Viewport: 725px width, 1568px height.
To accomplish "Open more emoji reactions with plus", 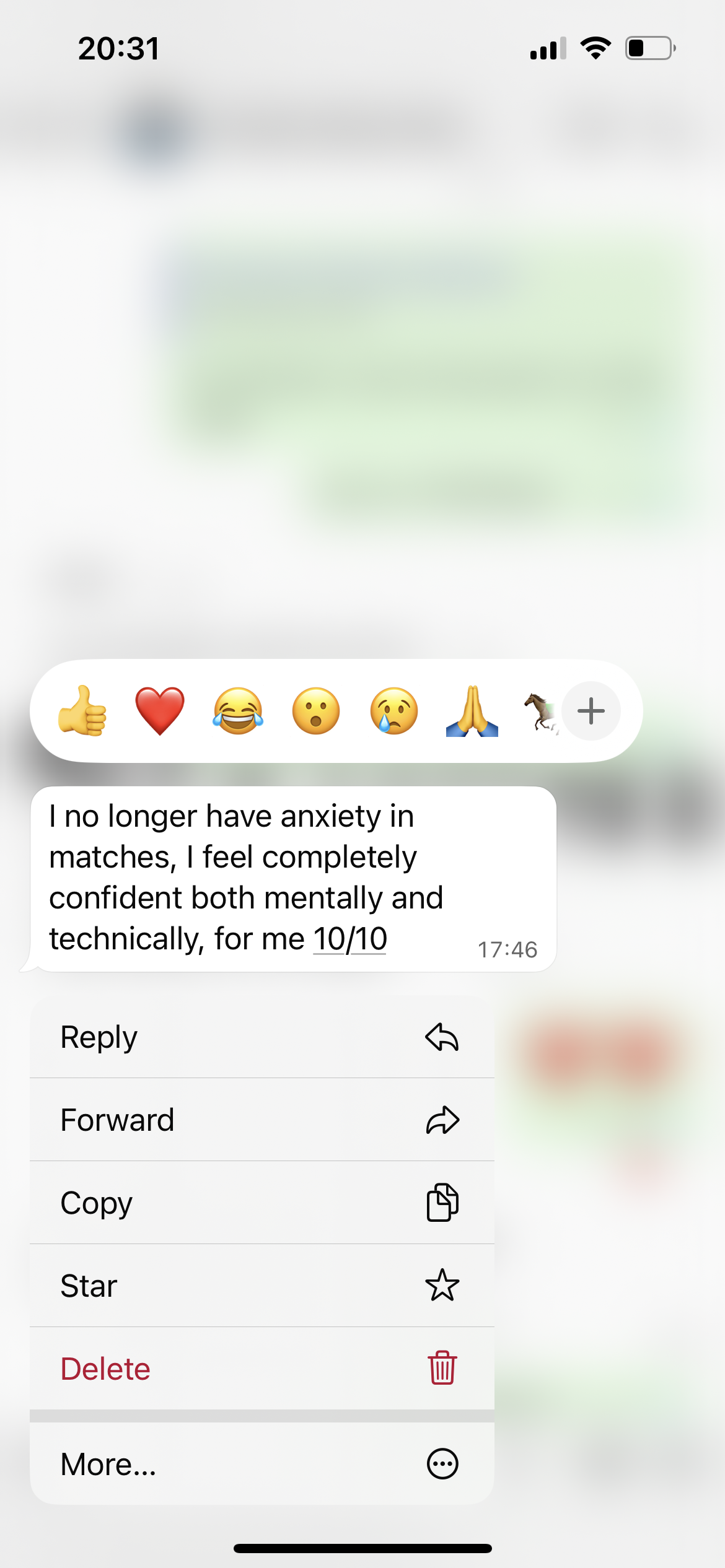I will click(591, 711).
